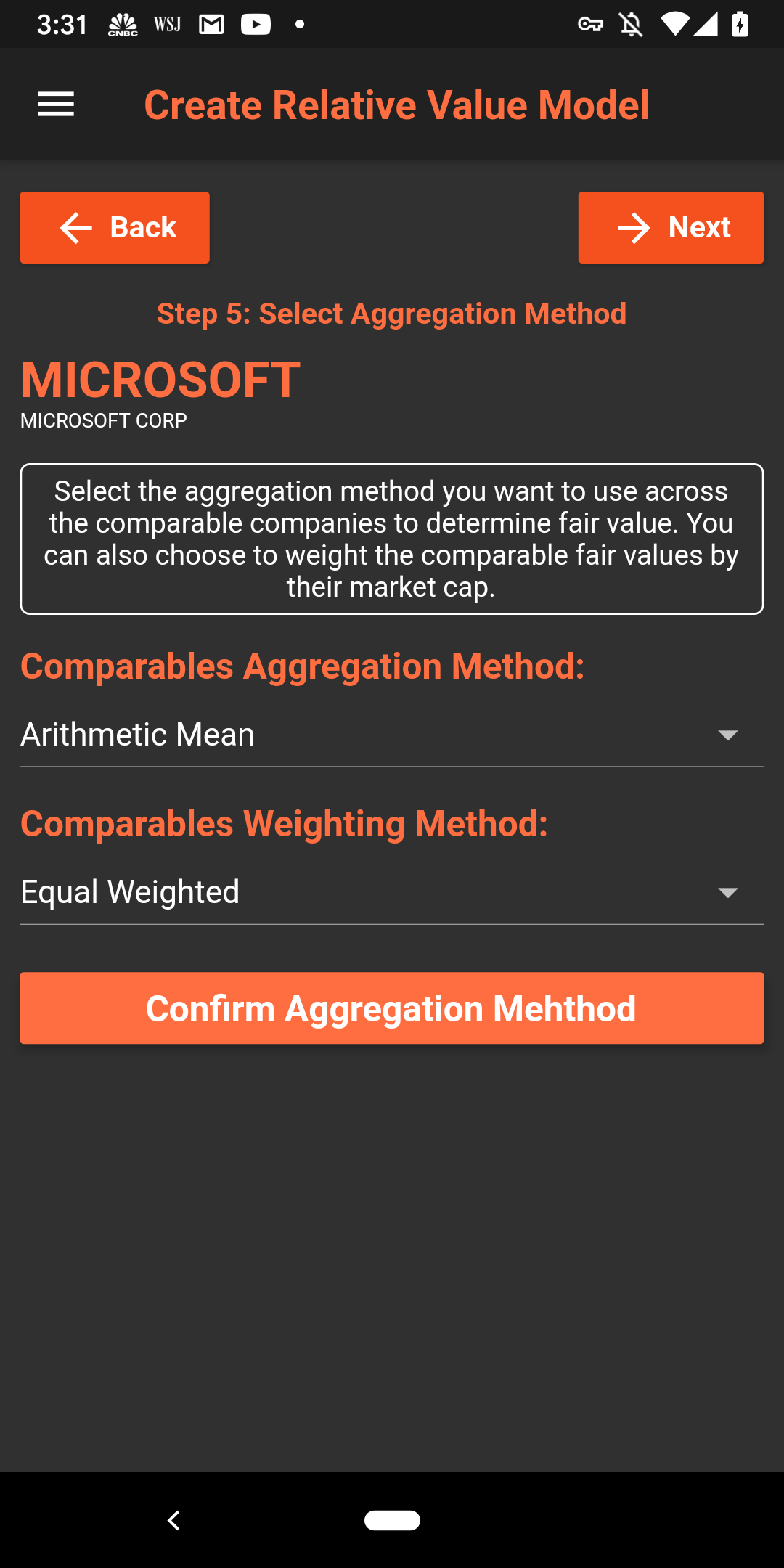Go to the home screen via the home pill

[392, 1520]
